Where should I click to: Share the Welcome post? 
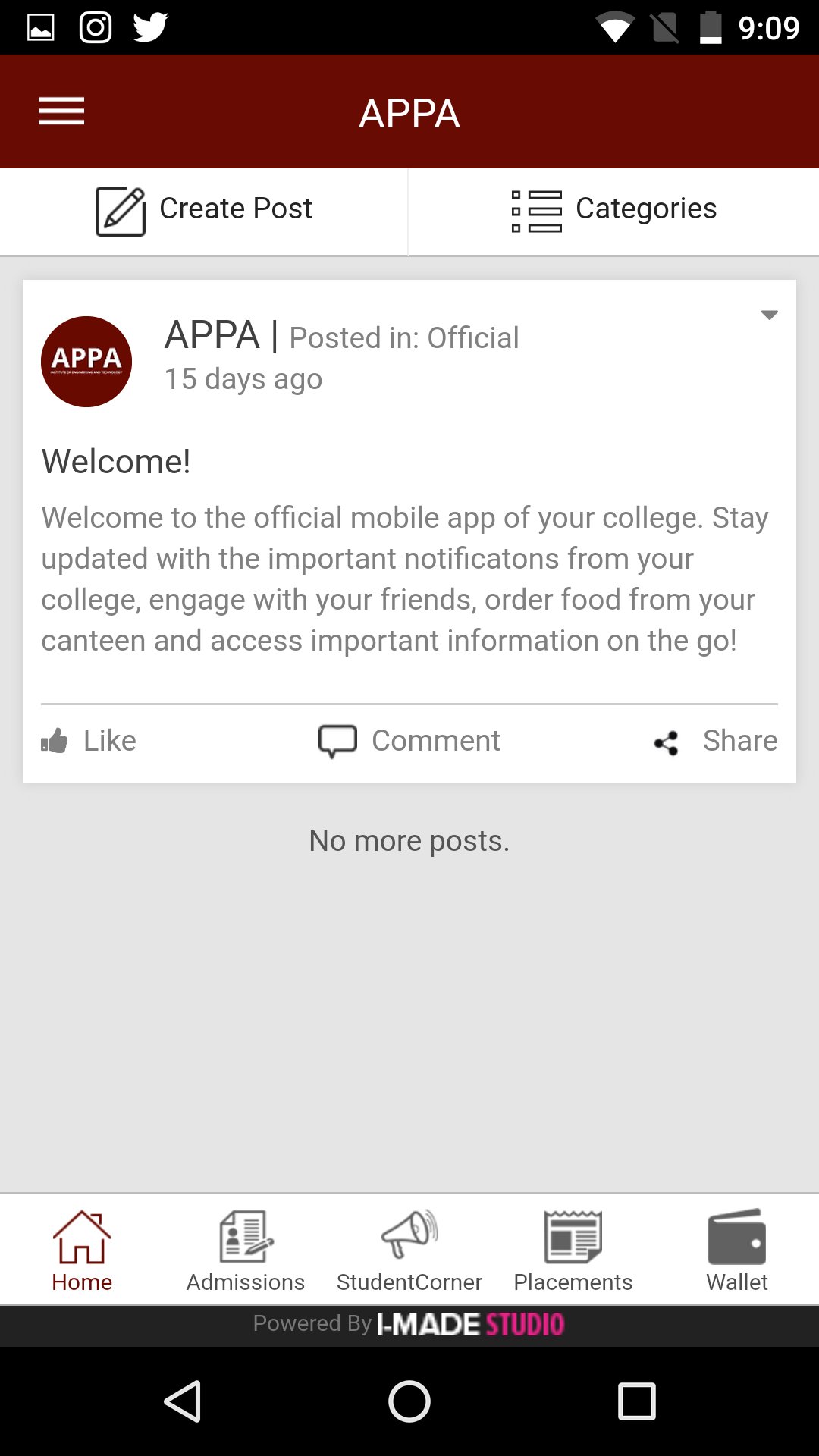(x=716, y=741)
